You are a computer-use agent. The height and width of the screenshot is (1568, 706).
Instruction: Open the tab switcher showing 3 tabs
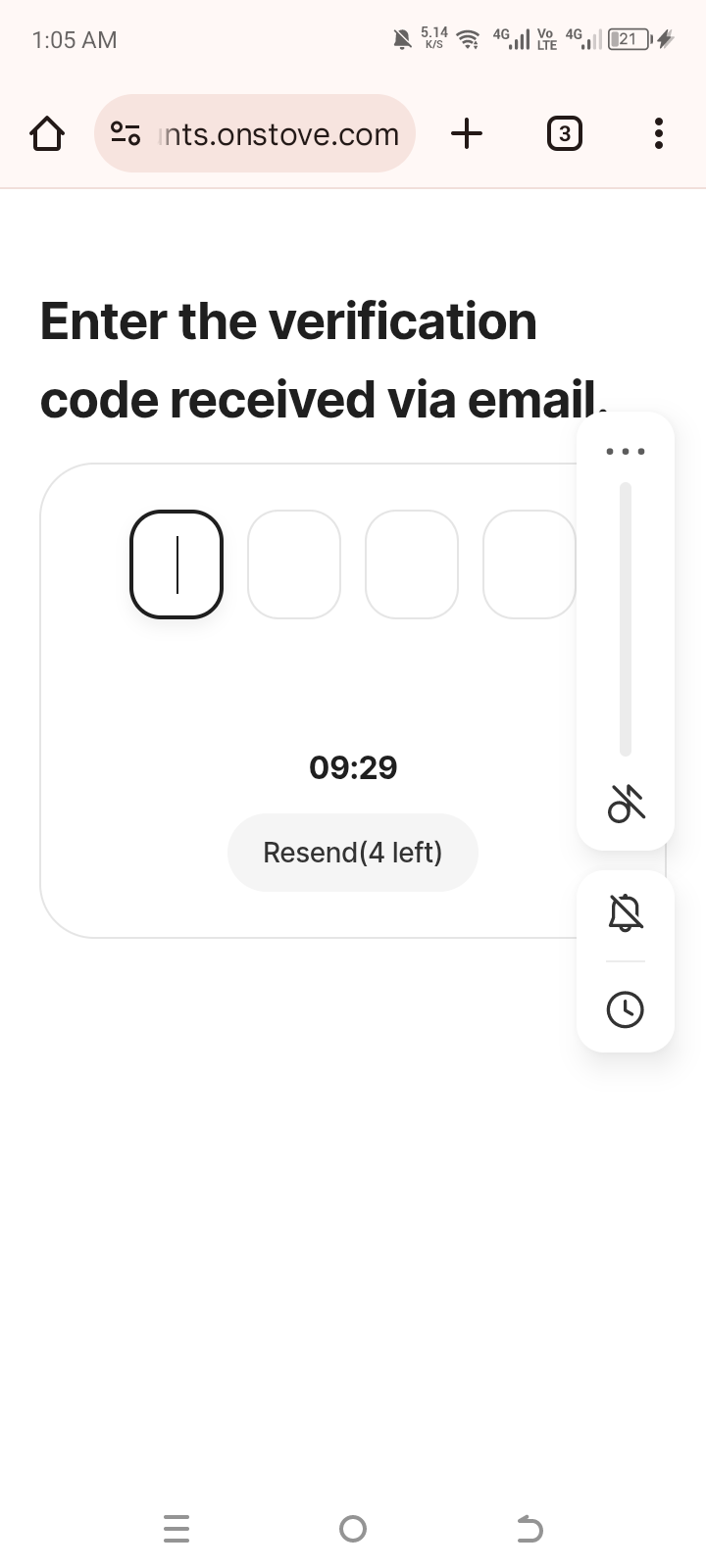click(563, 133)
